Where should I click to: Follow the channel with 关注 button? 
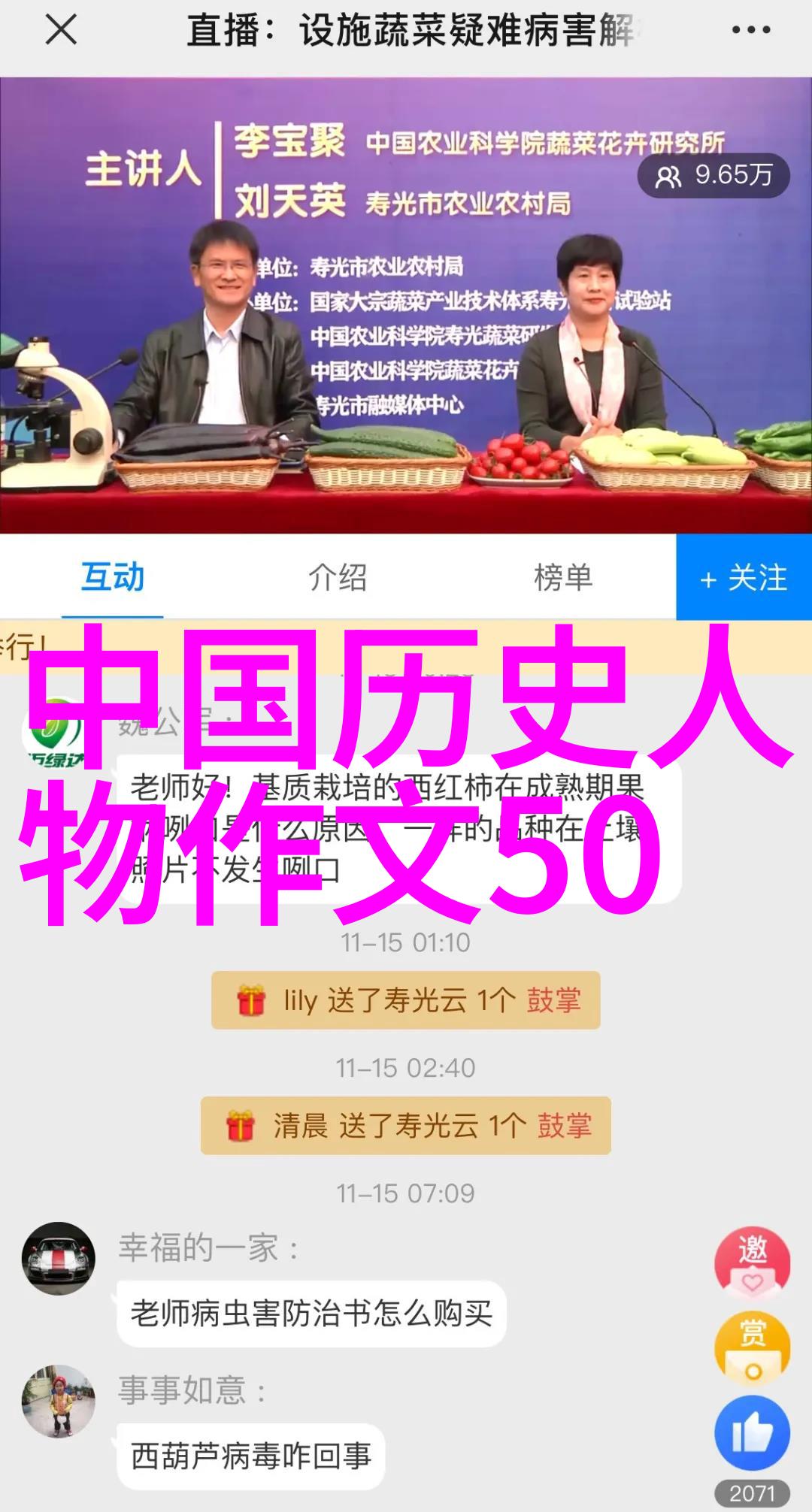click(744, 577)
